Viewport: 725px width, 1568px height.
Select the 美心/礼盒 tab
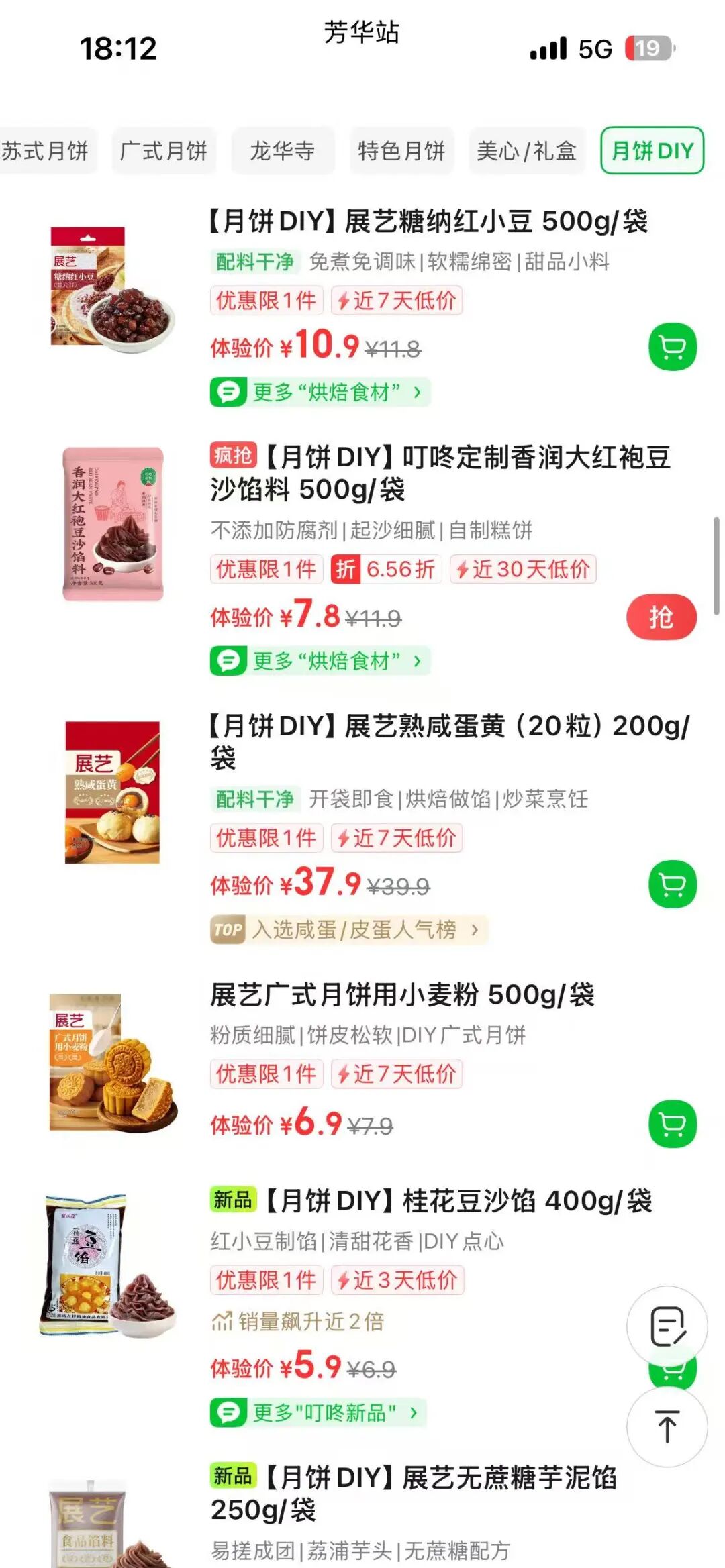pyautogui.click(x=527, y=151)
